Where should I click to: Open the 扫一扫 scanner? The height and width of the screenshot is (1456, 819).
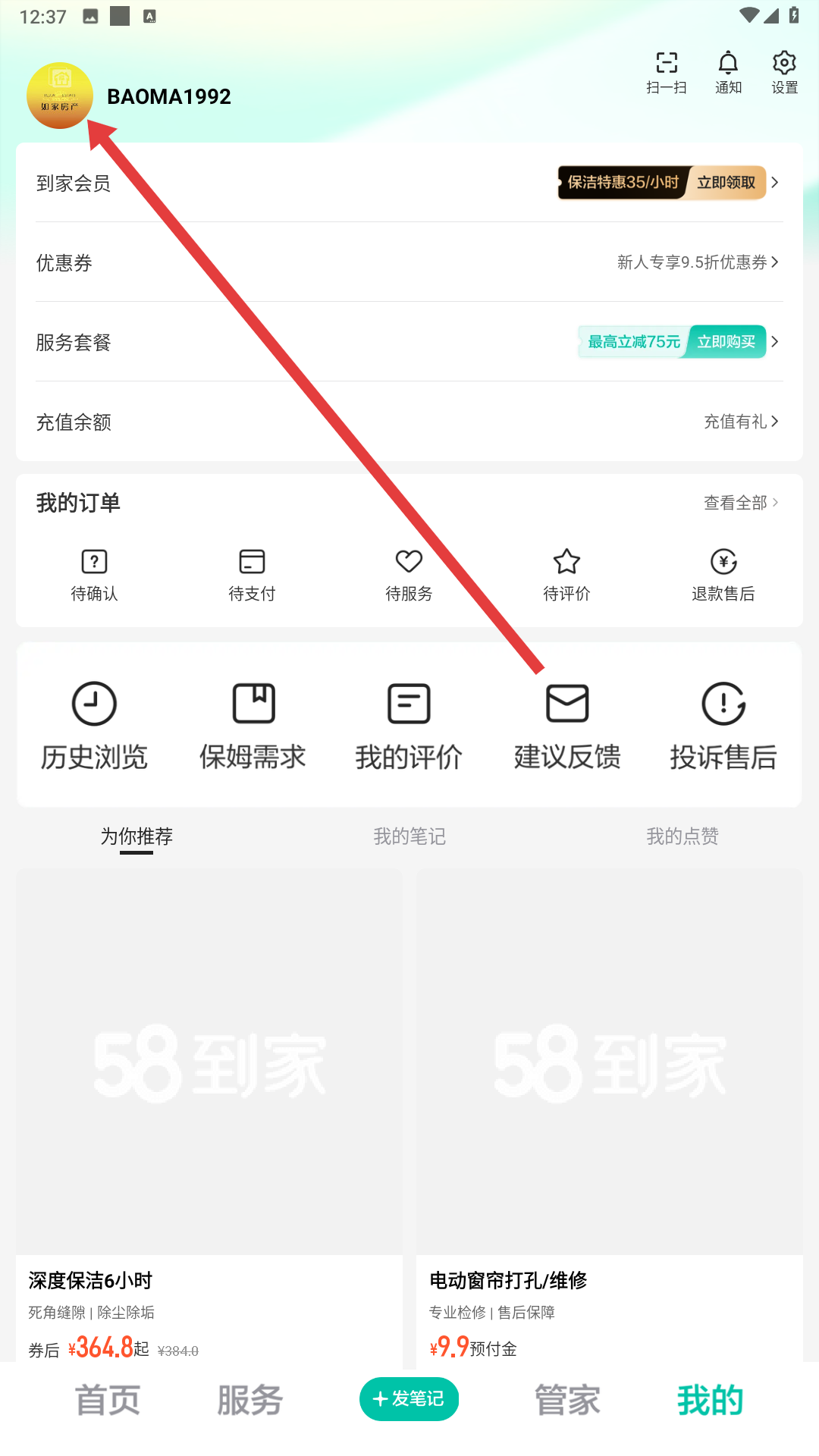[667, 73]
